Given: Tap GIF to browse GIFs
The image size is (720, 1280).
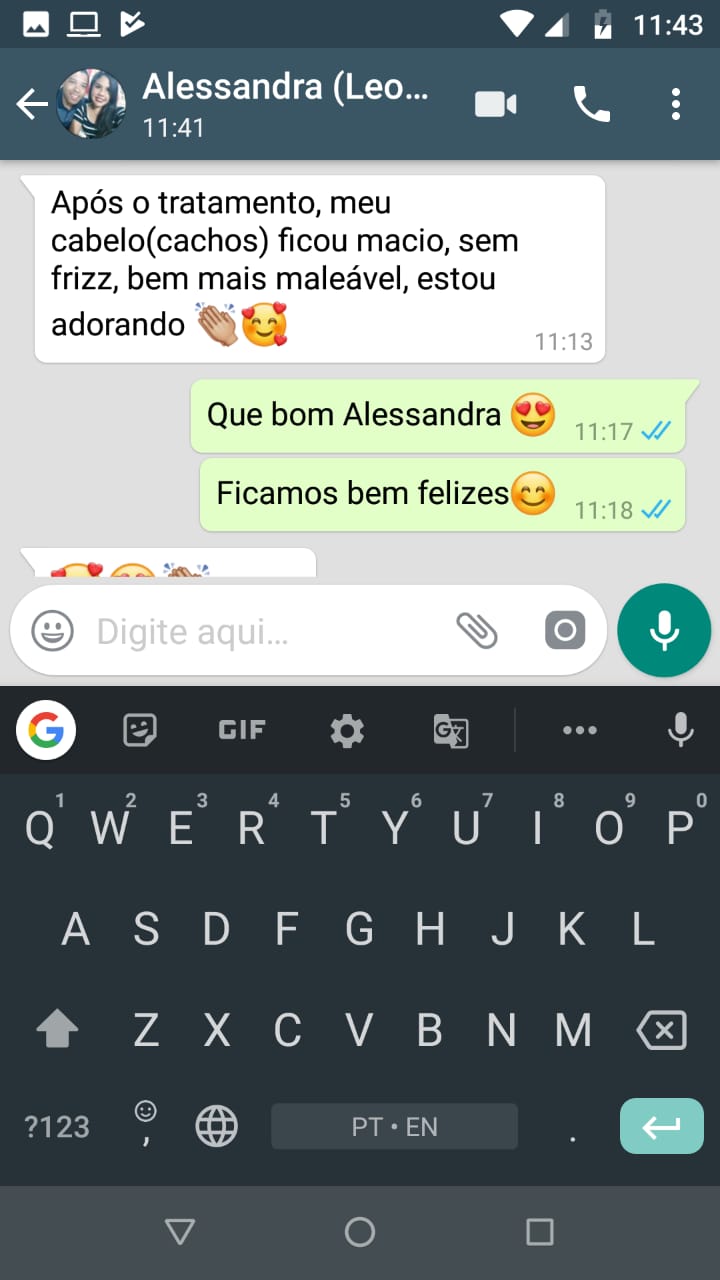Looking at the screenshot, I should pos(241,730).
